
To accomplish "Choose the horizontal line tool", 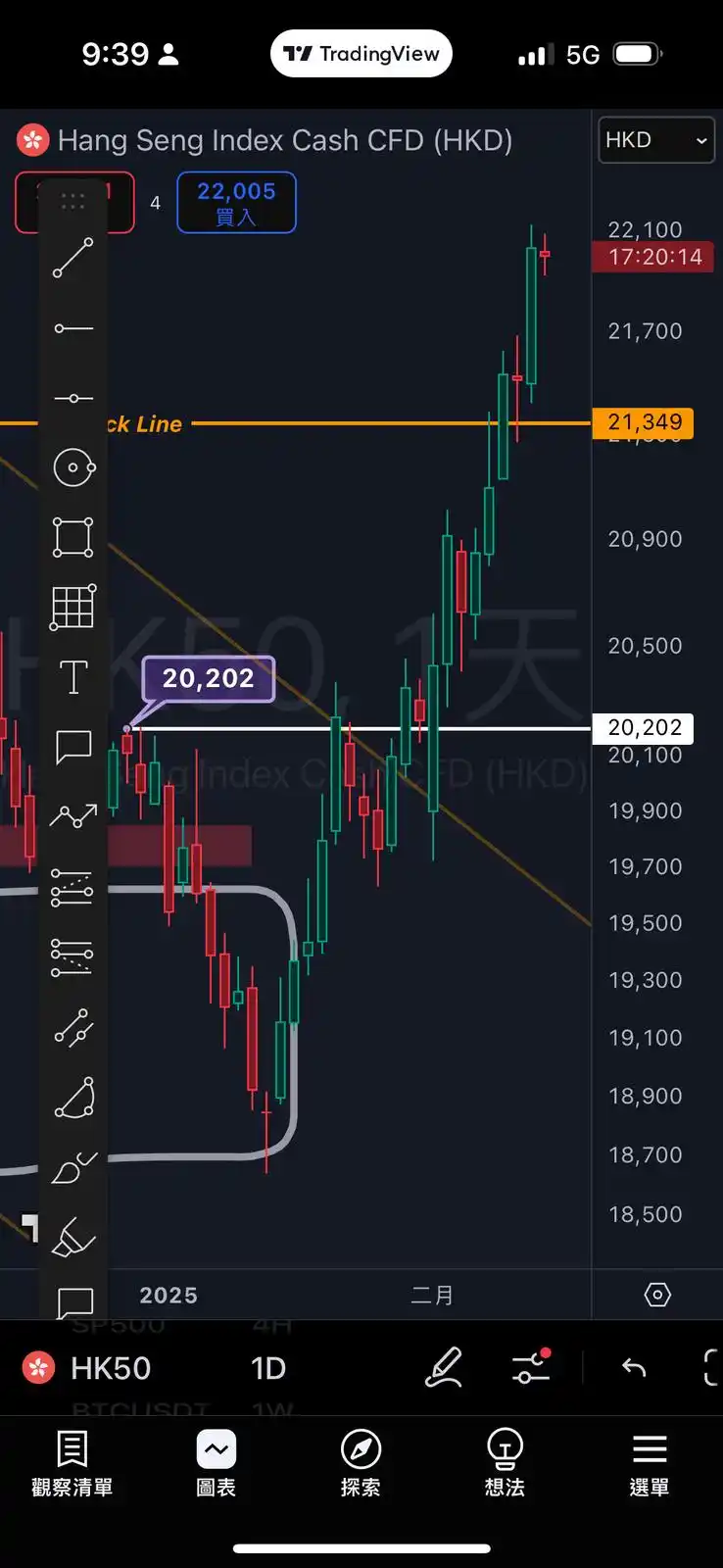I will coord(73,328).
